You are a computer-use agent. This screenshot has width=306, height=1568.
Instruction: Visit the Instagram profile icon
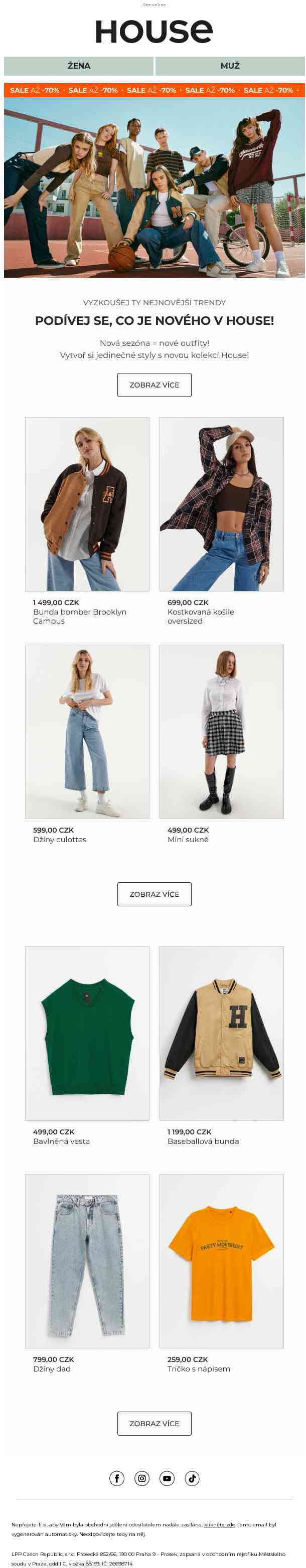click(x=142, y=1478)
